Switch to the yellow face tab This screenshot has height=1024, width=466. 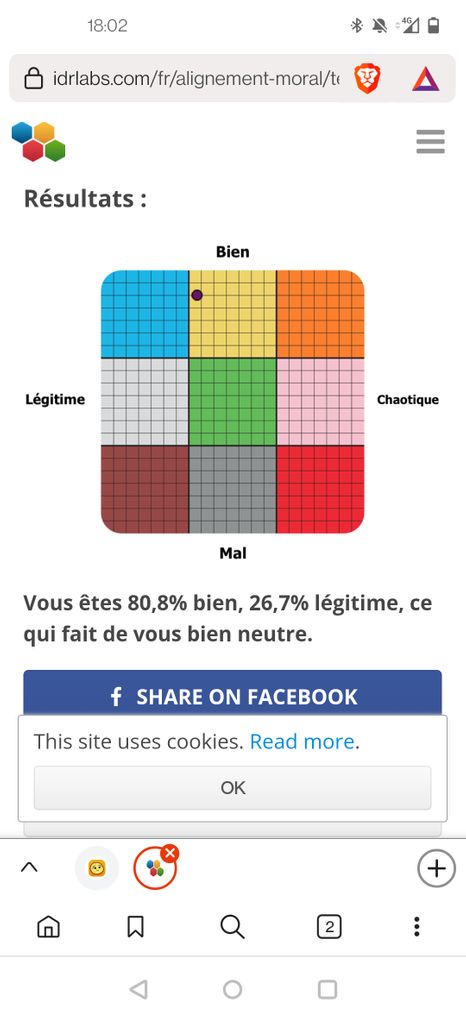[97, 868]
